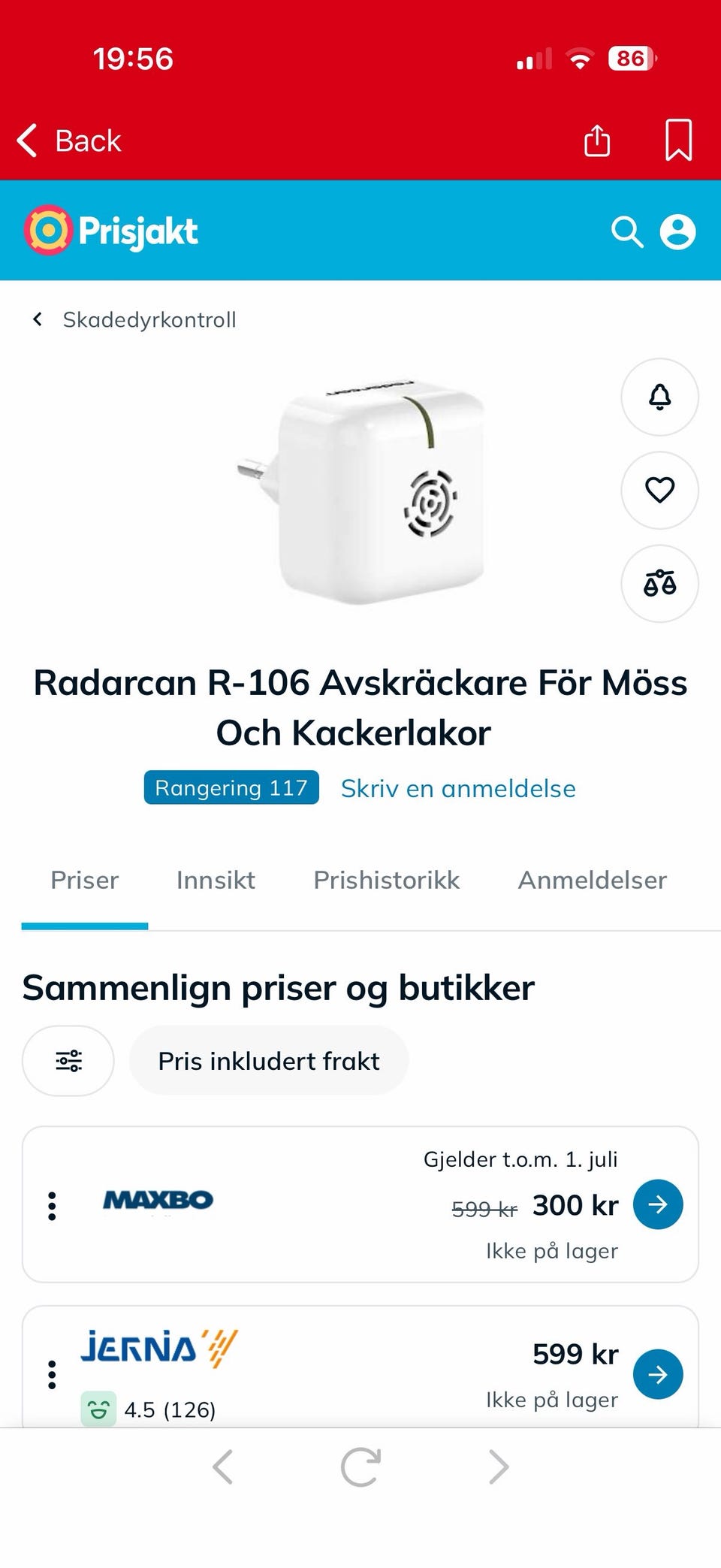Switch to the Prishistorikk tab
The image size is (721, 1568).
386,880
